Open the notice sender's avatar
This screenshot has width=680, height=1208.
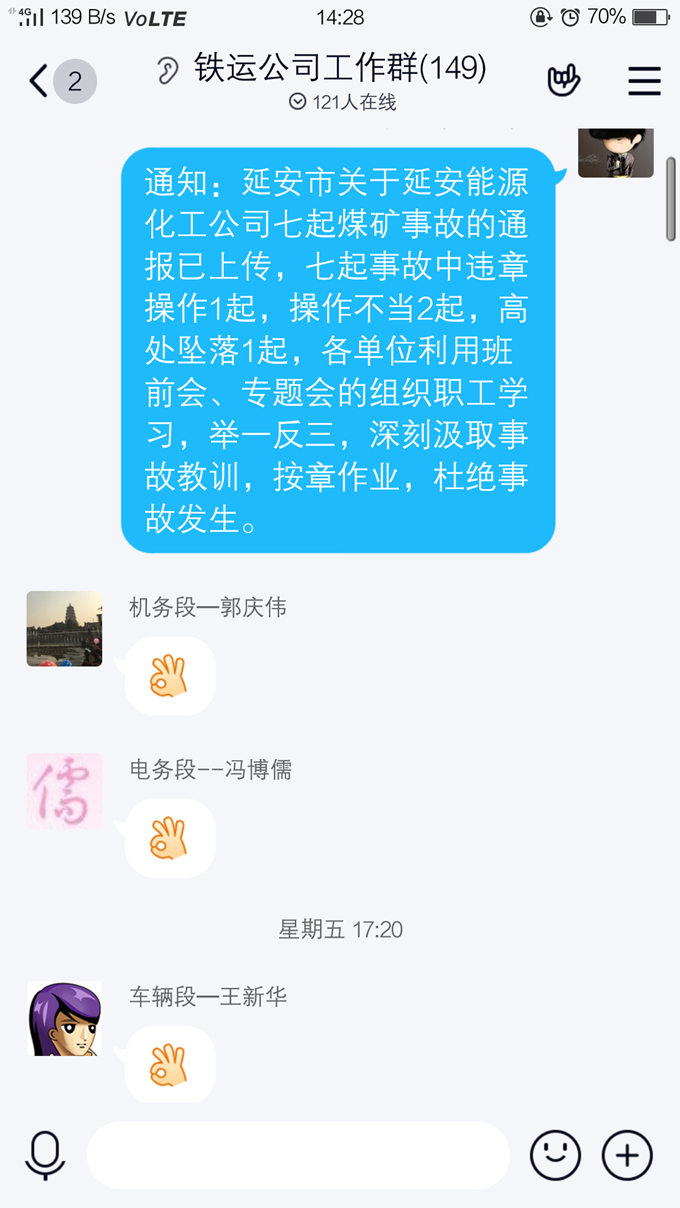point(616,152)
